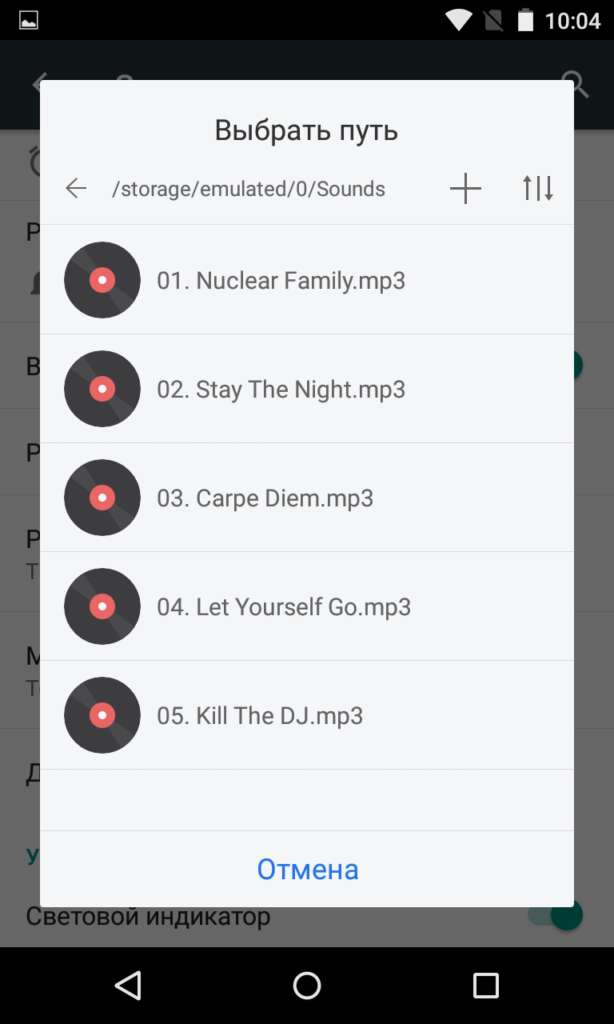
Task: Go to the home screen
Action: coord(307,986)
